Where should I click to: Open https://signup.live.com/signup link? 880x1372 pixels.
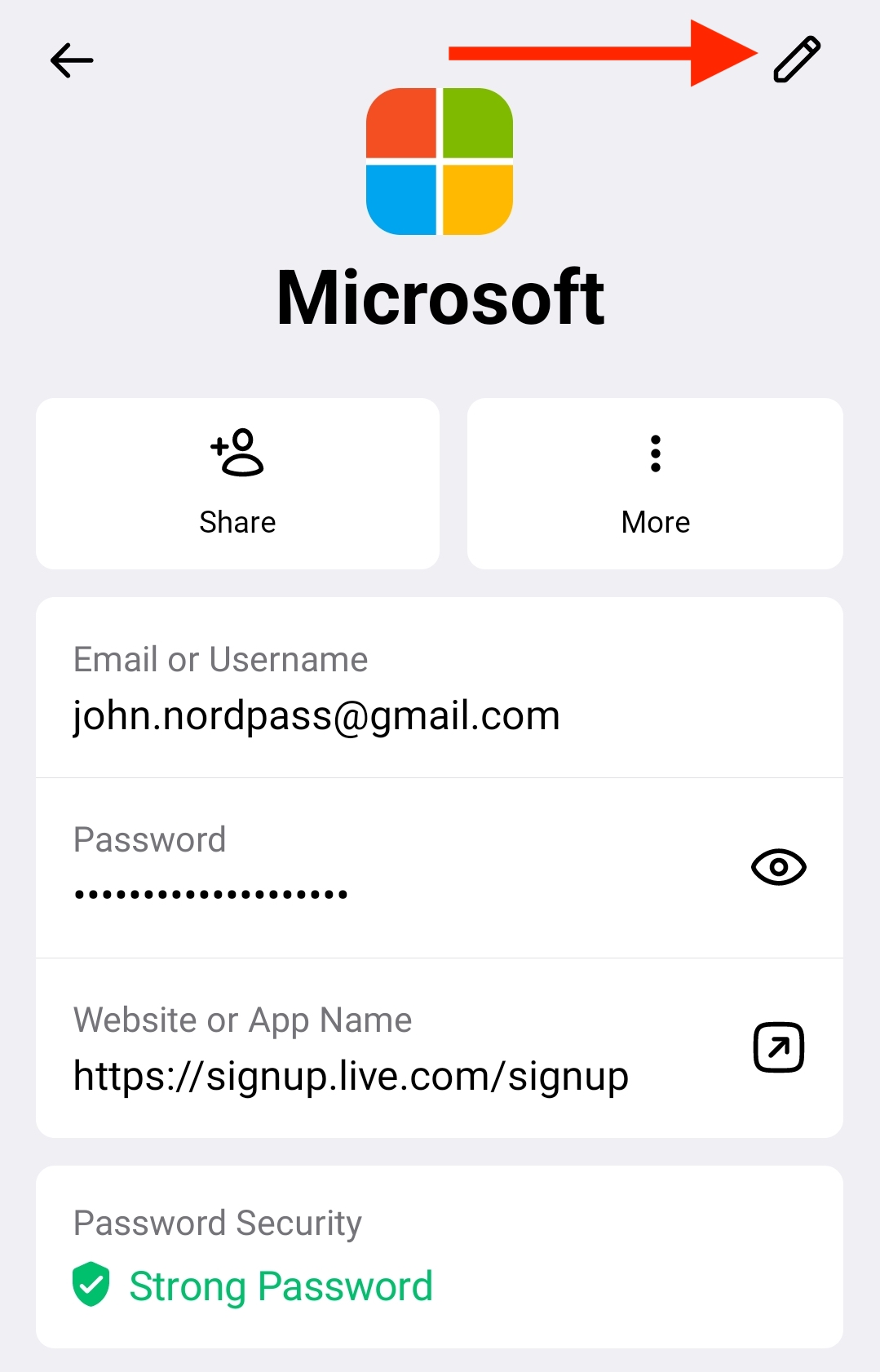tap(350, 1075)
